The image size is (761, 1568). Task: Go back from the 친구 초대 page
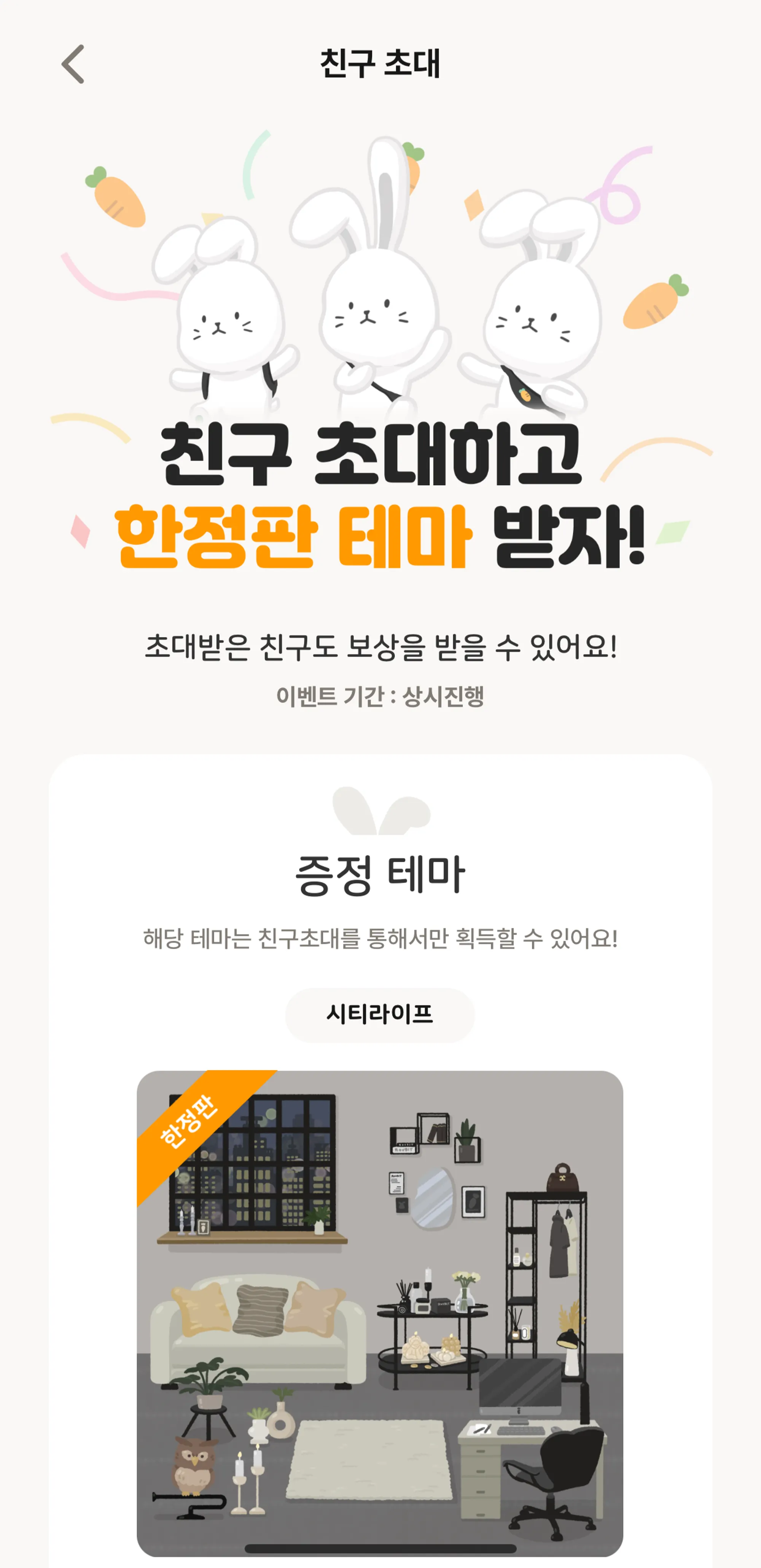[73, 64]
